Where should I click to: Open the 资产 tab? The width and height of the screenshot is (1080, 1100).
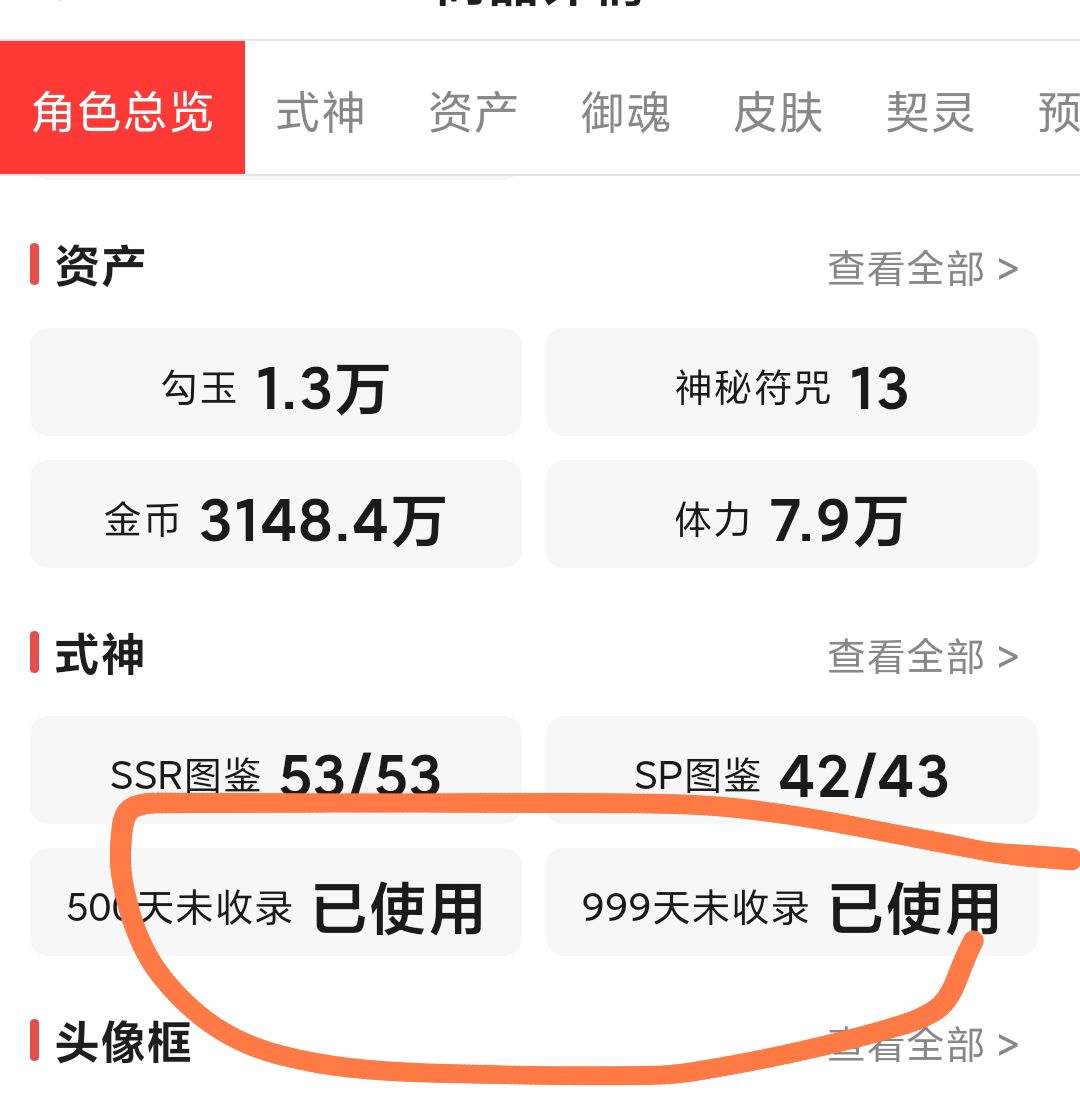click(x=472, y=112)
